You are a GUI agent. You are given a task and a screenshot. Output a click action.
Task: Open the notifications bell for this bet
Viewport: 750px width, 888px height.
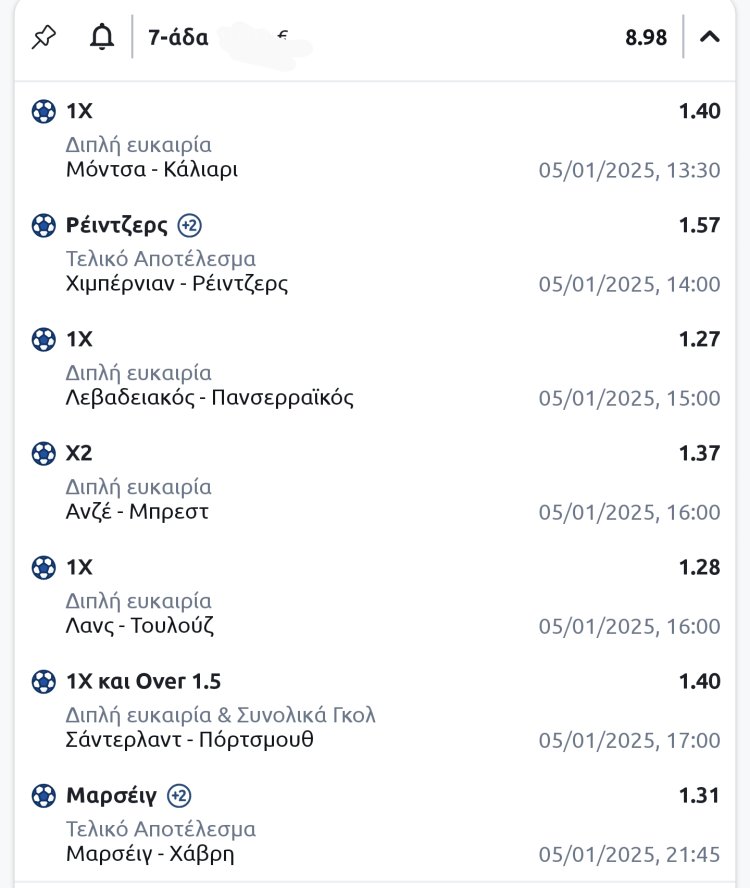click(x=101, y=38)
